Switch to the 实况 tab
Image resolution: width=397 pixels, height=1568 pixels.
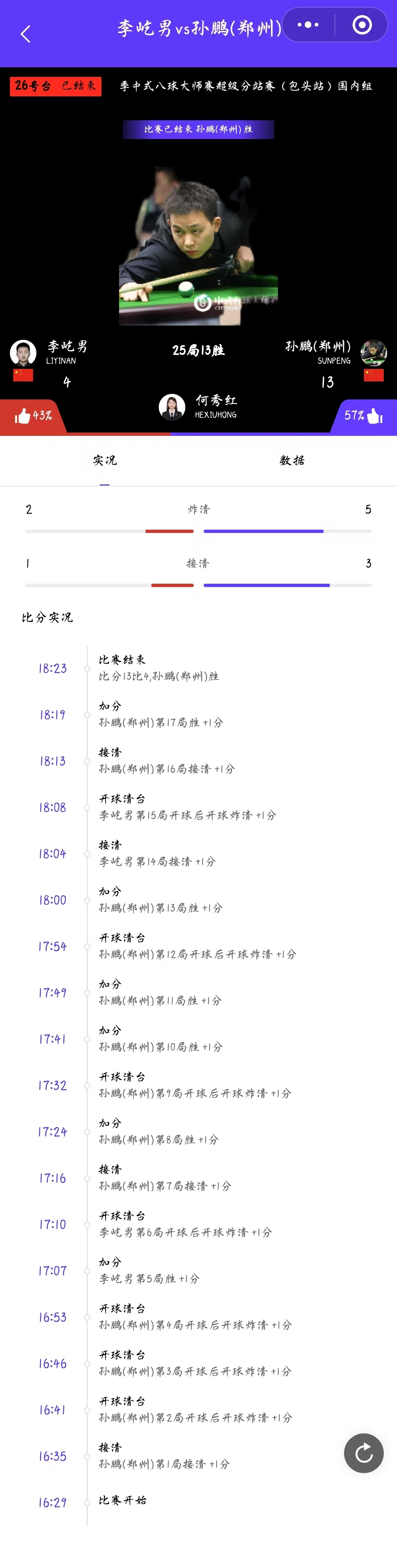[104, 461]
